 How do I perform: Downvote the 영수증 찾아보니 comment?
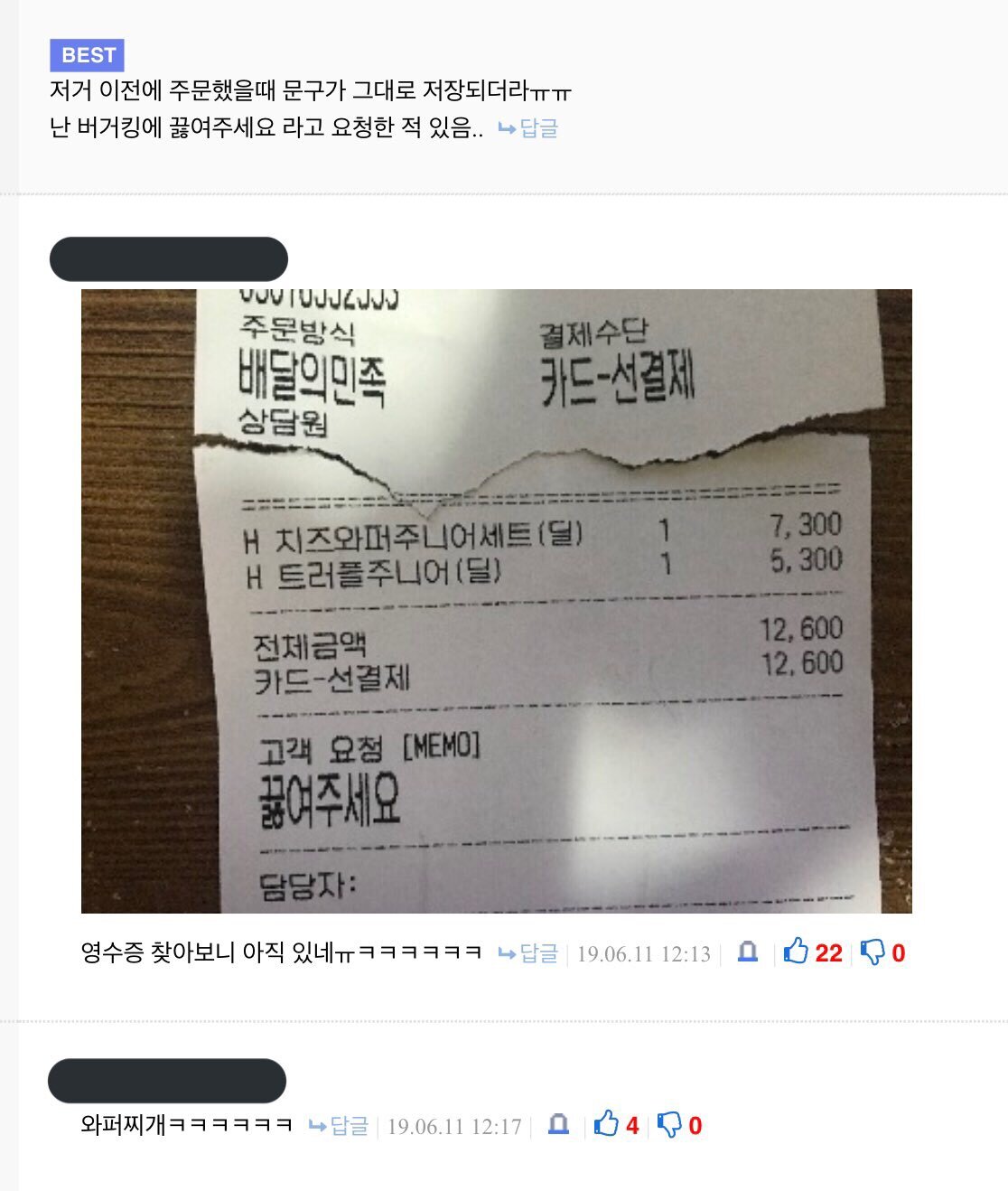pyautogui.click(x=873, y=952)
